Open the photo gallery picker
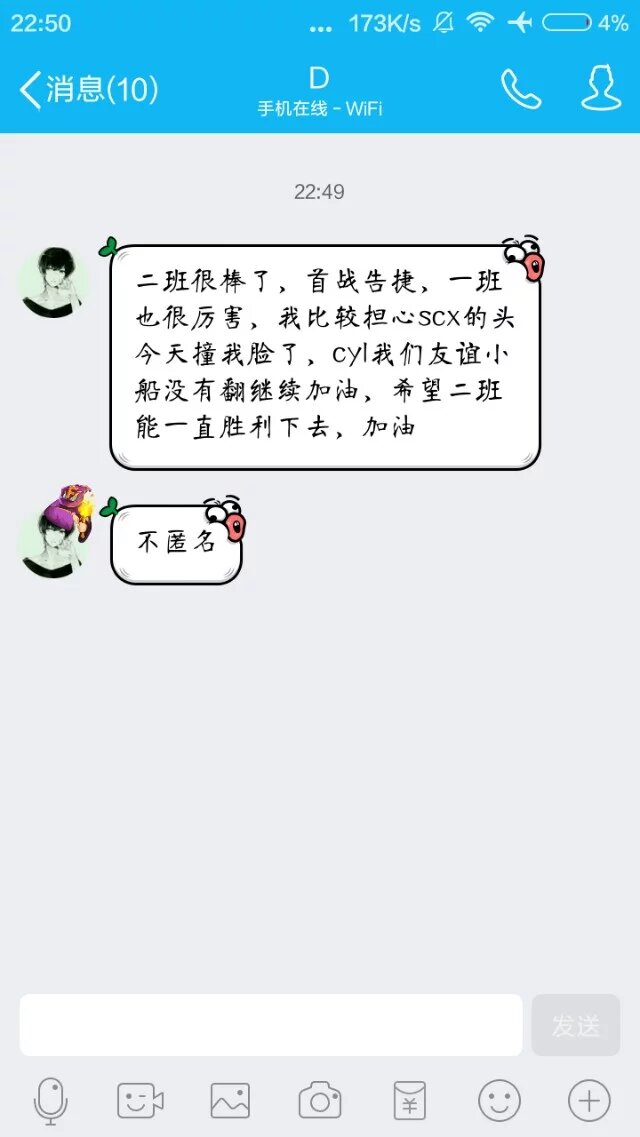The height and width of the screenshot is (1137, 640). pyautogui.click(x=230, y=1101)
